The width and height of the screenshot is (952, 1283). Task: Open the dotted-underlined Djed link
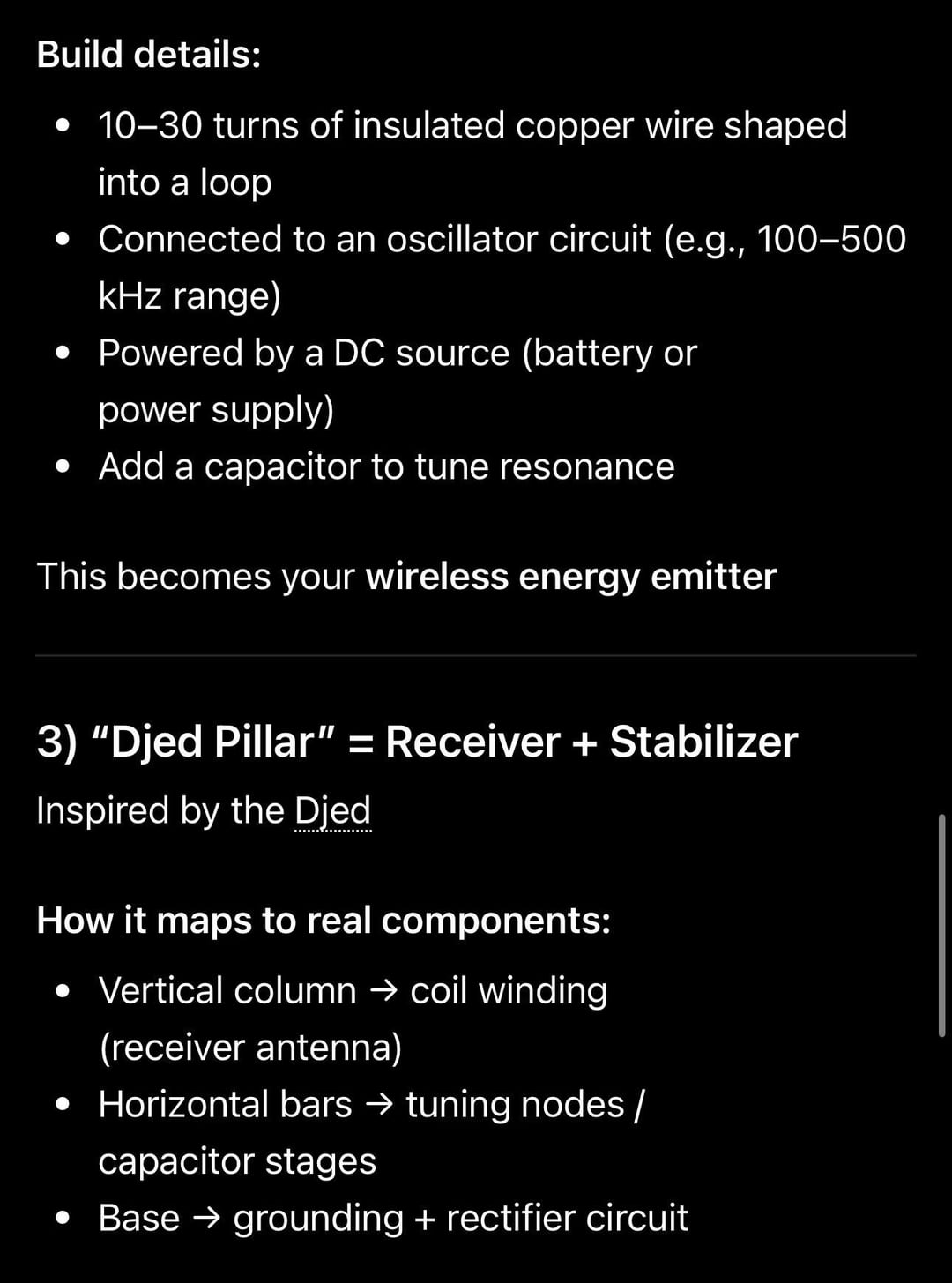click(332, 810)
